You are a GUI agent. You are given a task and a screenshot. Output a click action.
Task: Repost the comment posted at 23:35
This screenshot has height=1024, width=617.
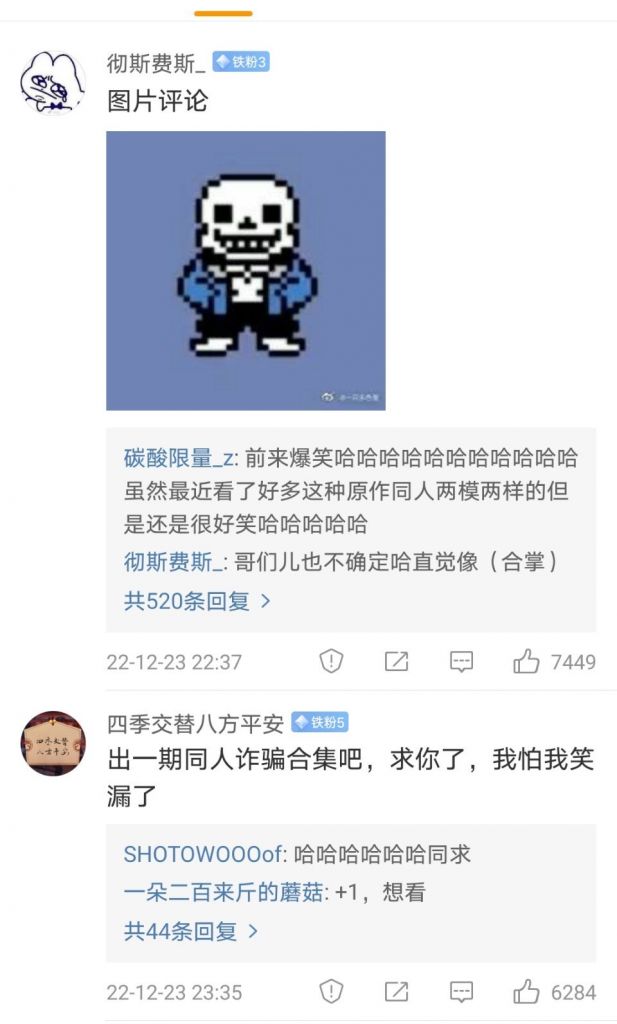(396, 992)
